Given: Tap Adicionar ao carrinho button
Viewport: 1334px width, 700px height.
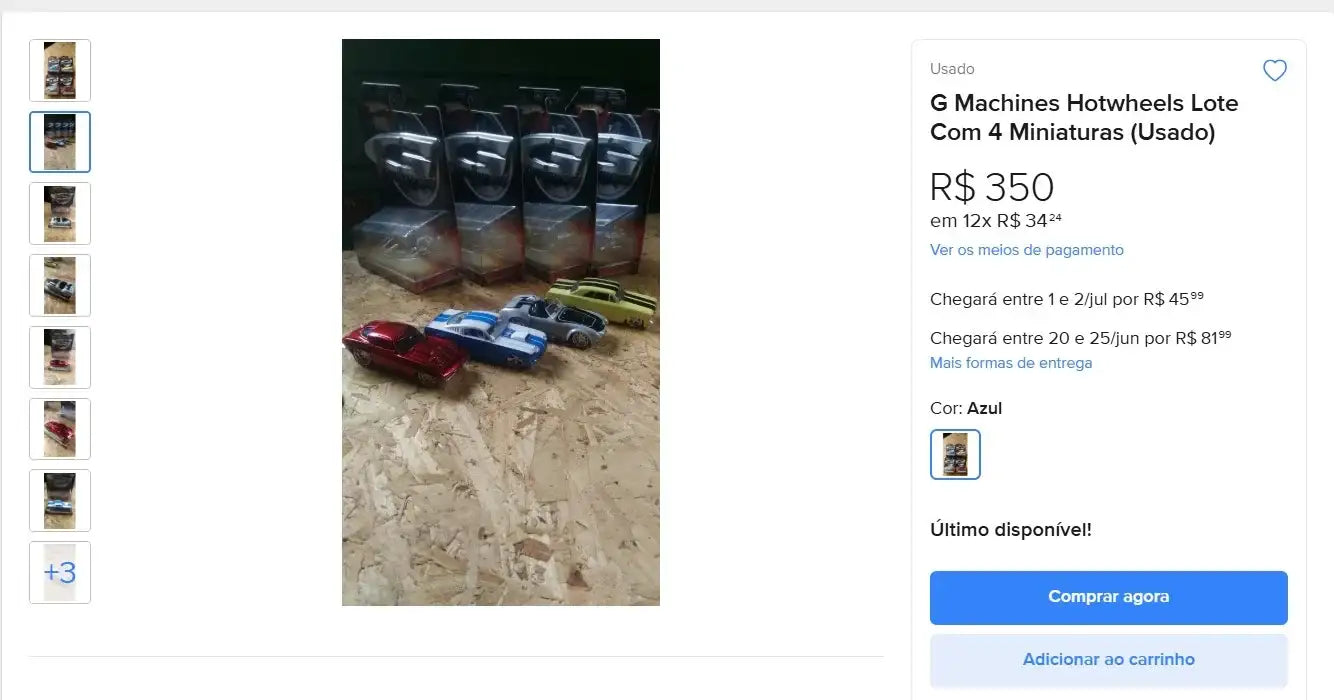Looking at the screenshot, I should pos(1108,660).
